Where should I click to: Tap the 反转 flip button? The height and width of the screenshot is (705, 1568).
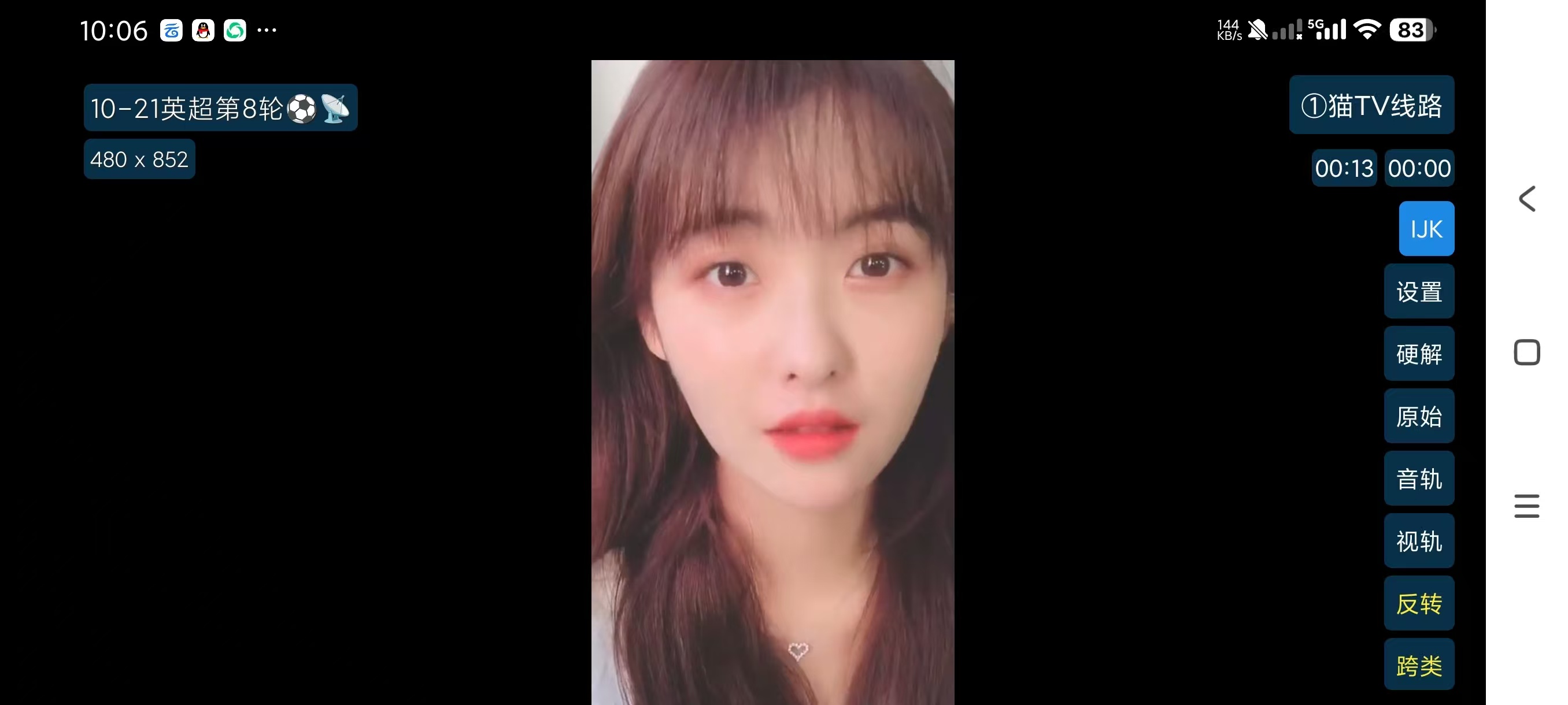pyautogui.click(x=1418, y=604)
